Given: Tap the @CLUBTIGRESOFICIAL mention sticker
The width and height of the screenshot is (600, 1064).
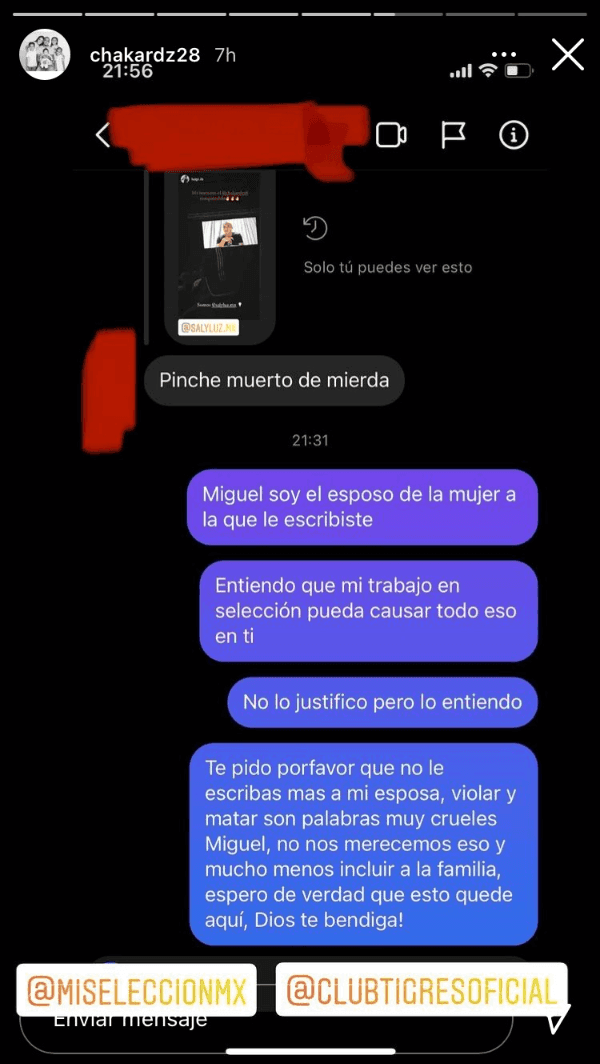Looking at the screenshot, I should tap(421, 991).
